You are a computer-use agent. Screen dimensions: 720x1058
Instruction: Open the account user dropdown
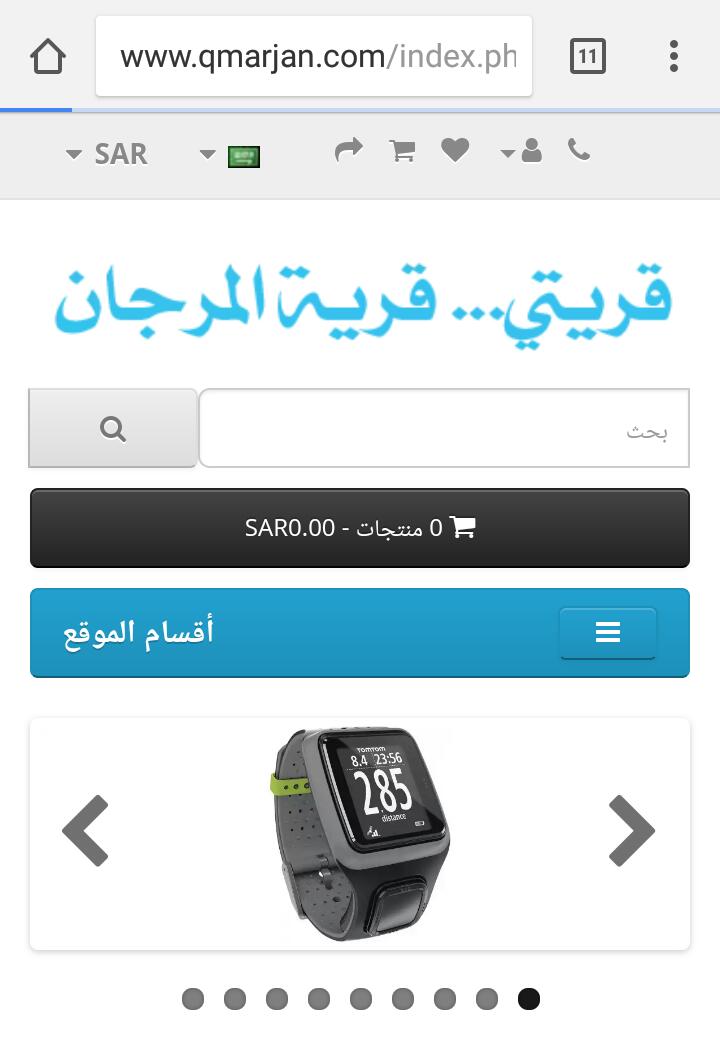tap(521, 152)
